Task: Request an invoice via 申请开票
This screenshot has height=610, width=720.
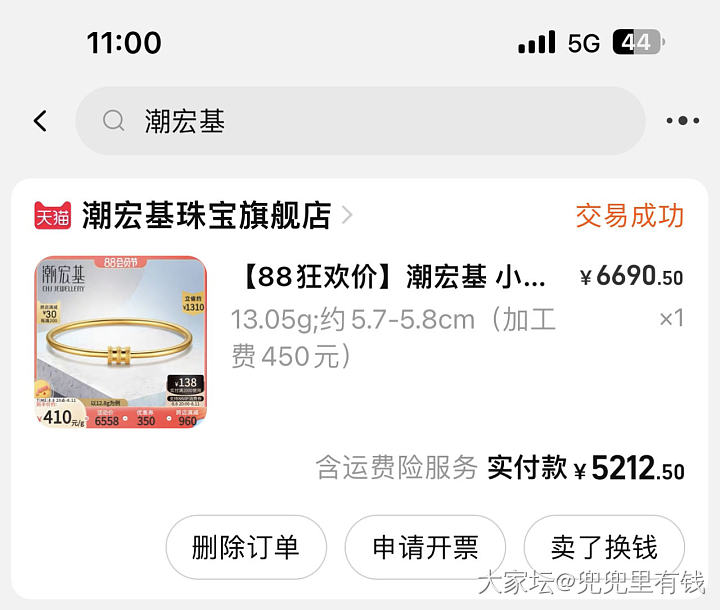Action: (425, 547)
